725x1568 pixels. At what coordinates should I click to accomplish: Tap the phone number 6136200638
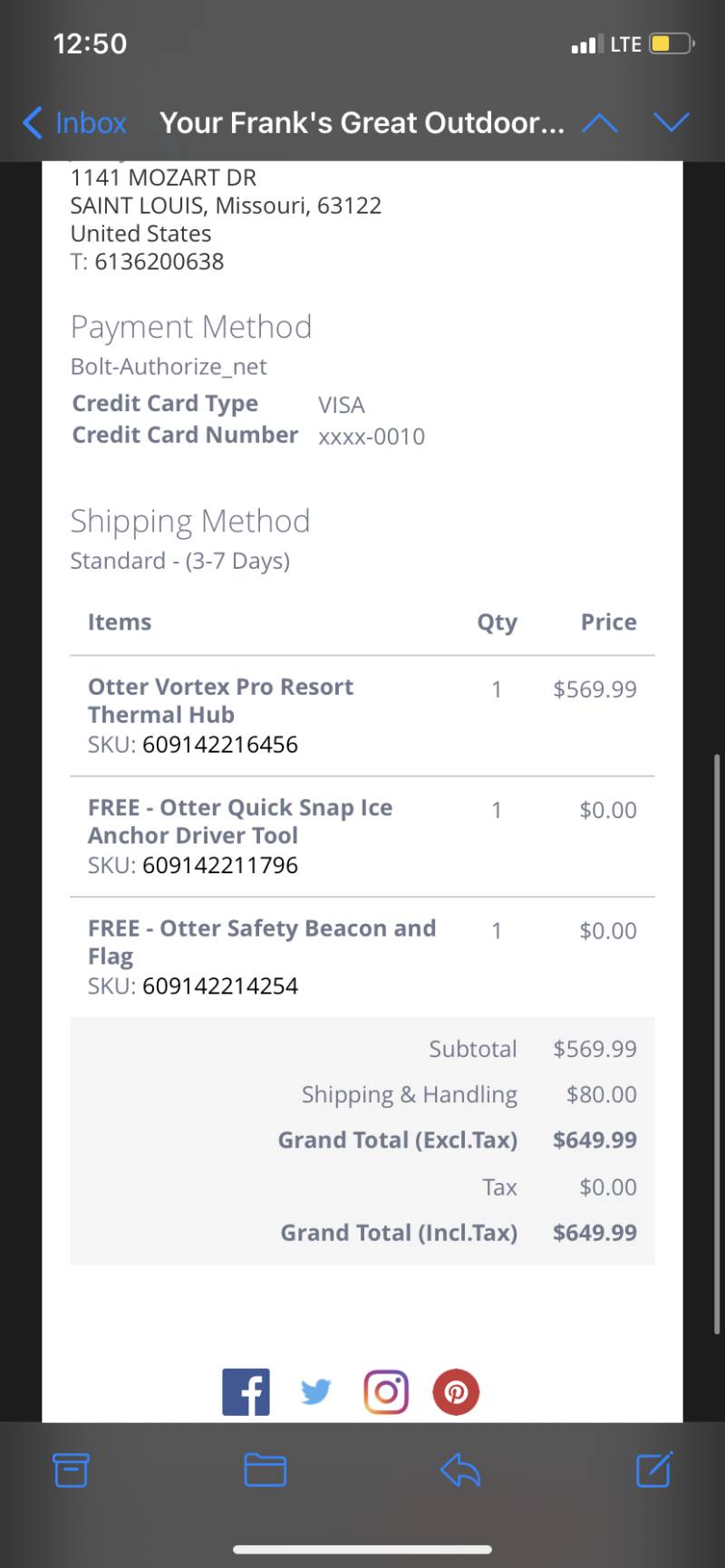pyautogui.click(x=159, y=262)
